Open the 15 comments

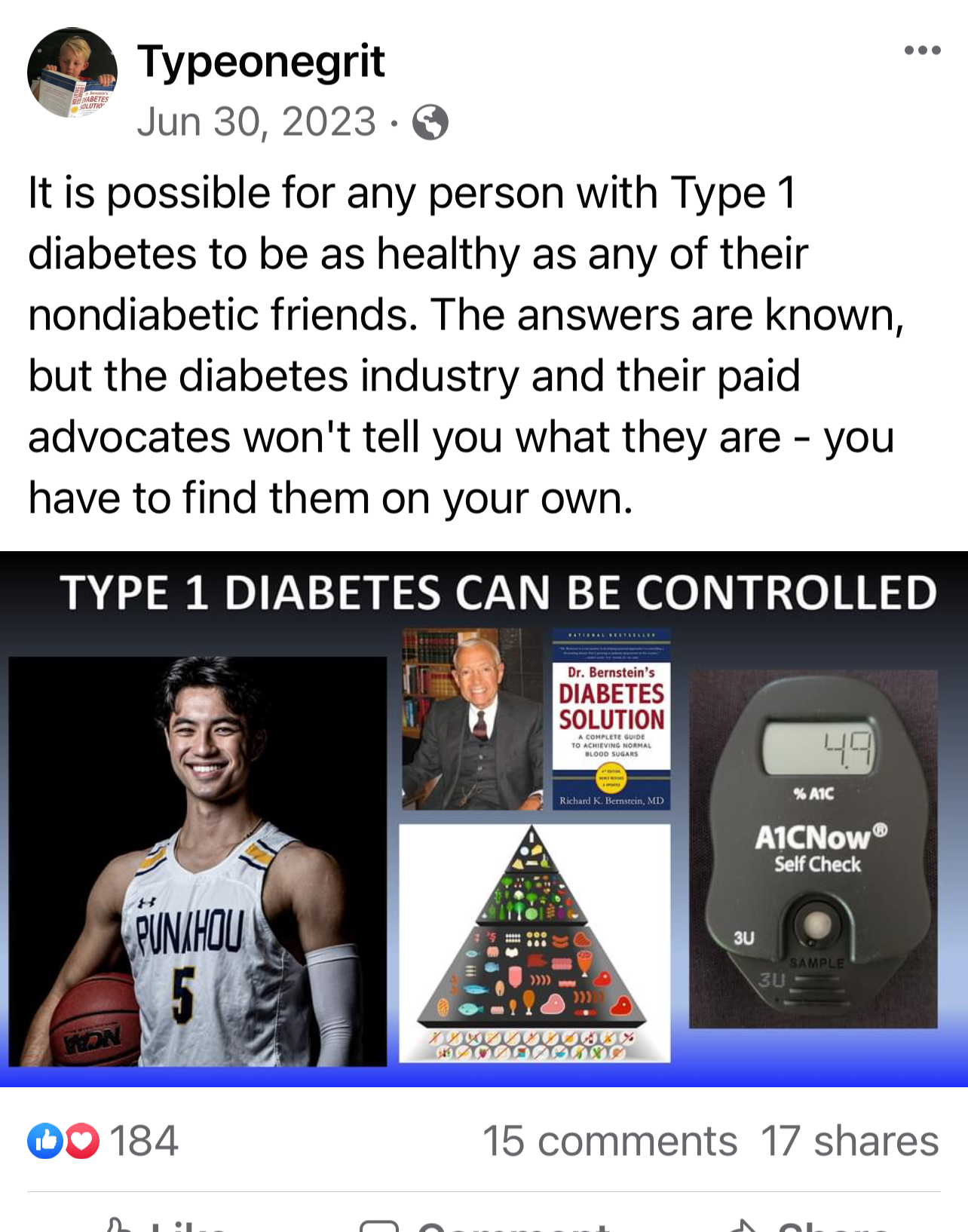[609, 1141]
